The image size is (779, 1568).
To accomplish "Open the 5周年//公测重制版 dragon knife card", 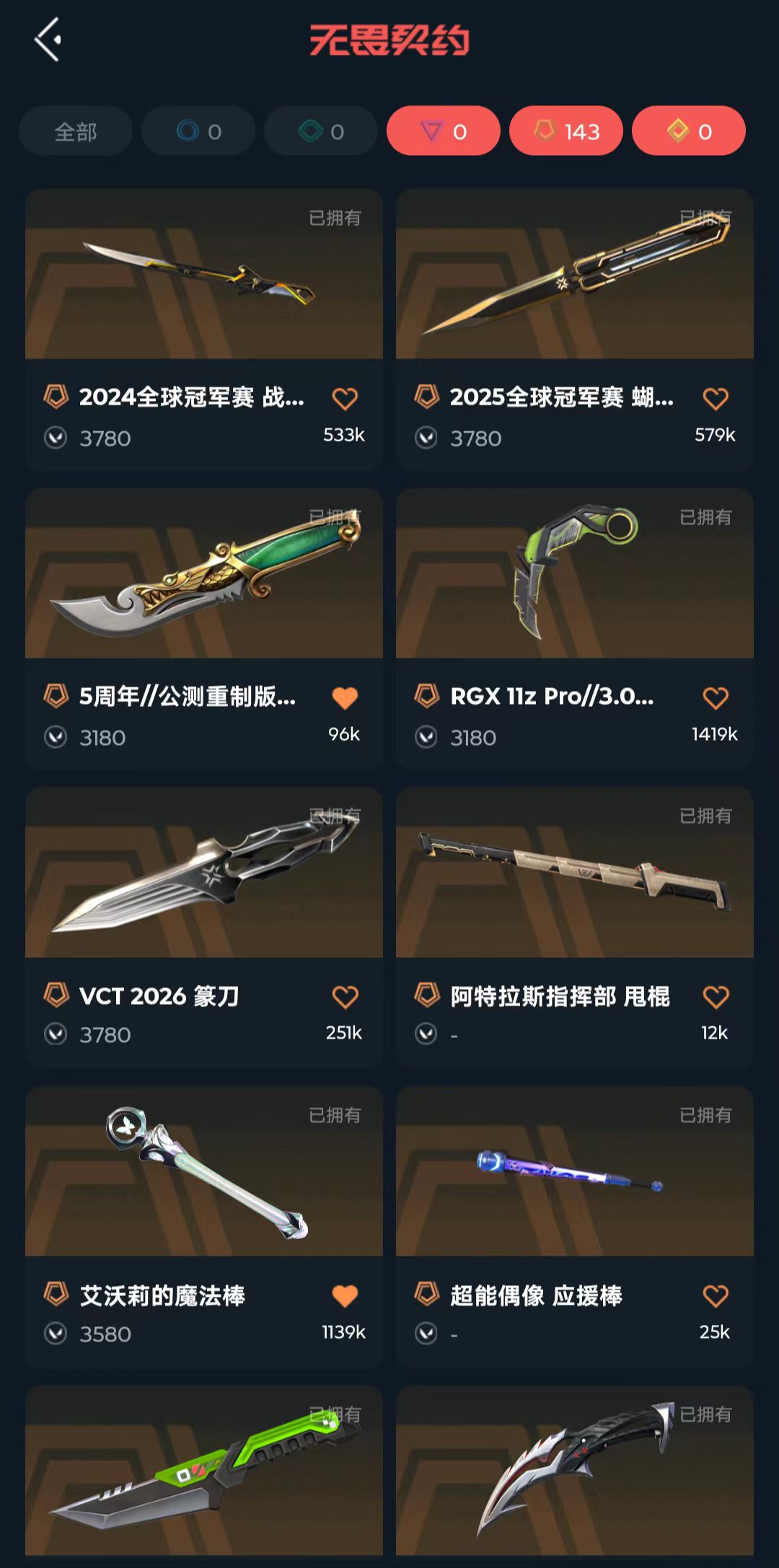I will 204,573.
